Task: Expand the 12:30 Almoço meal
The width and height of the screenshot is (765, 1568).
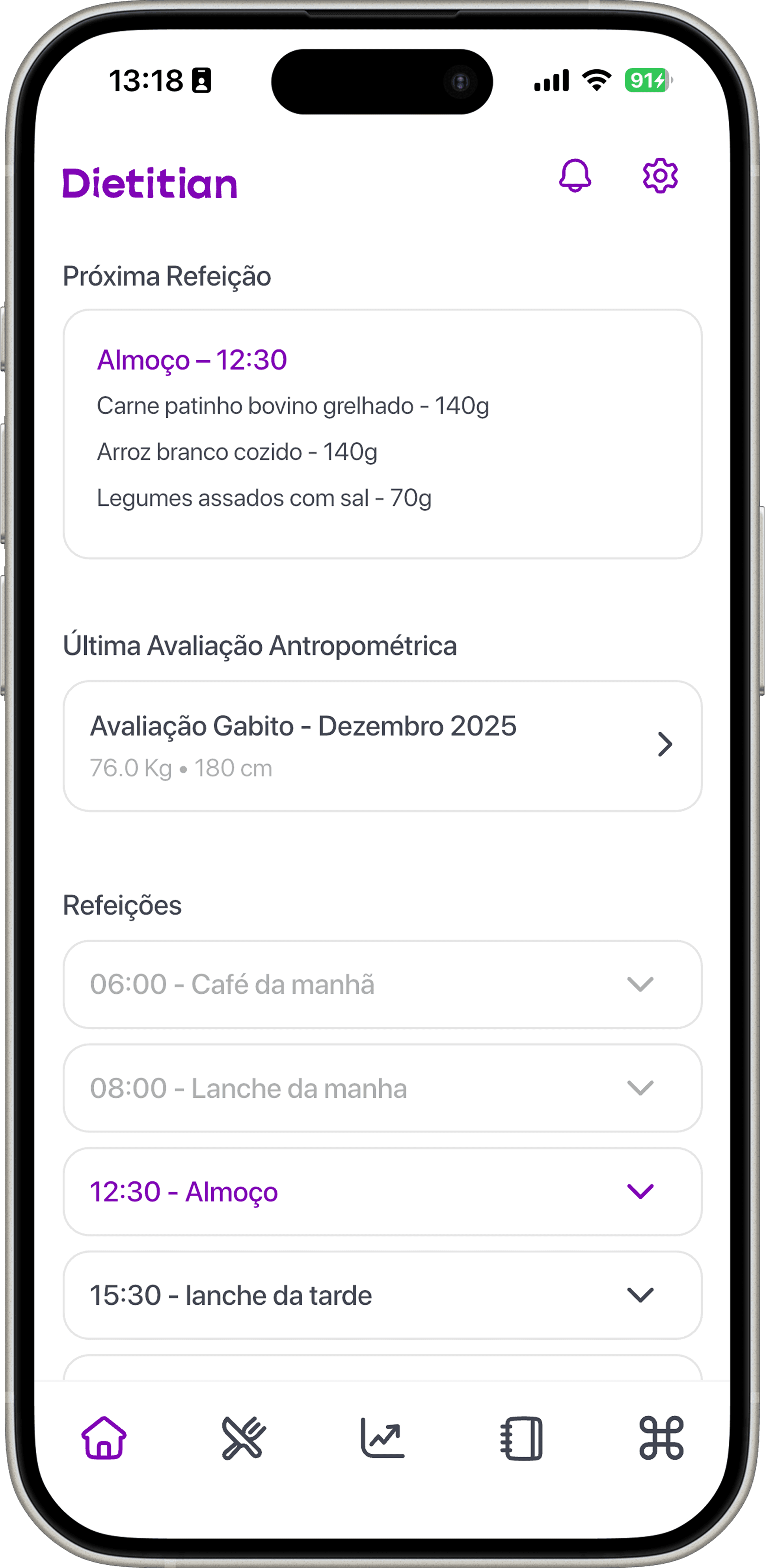Action: (x=382, y=1191)
